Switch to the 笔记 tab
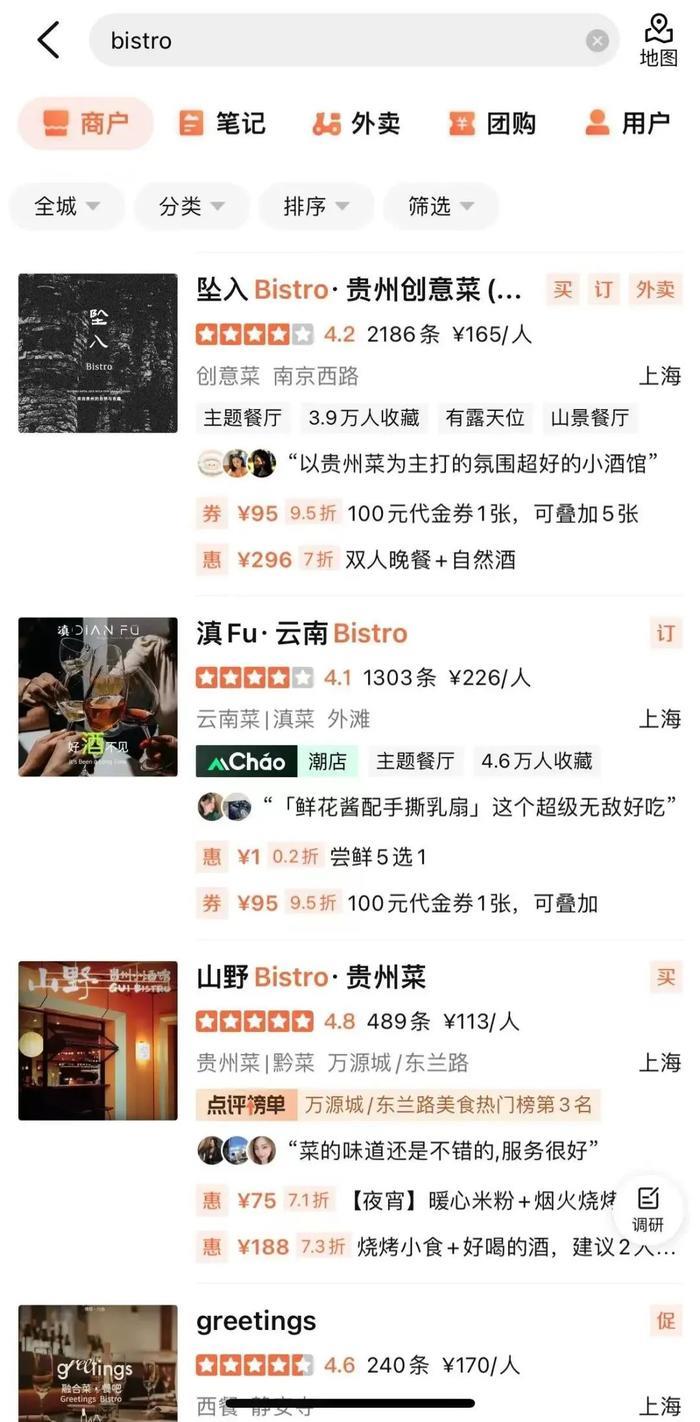Screen dimensions: 700x1422 [x=221, y=123]
